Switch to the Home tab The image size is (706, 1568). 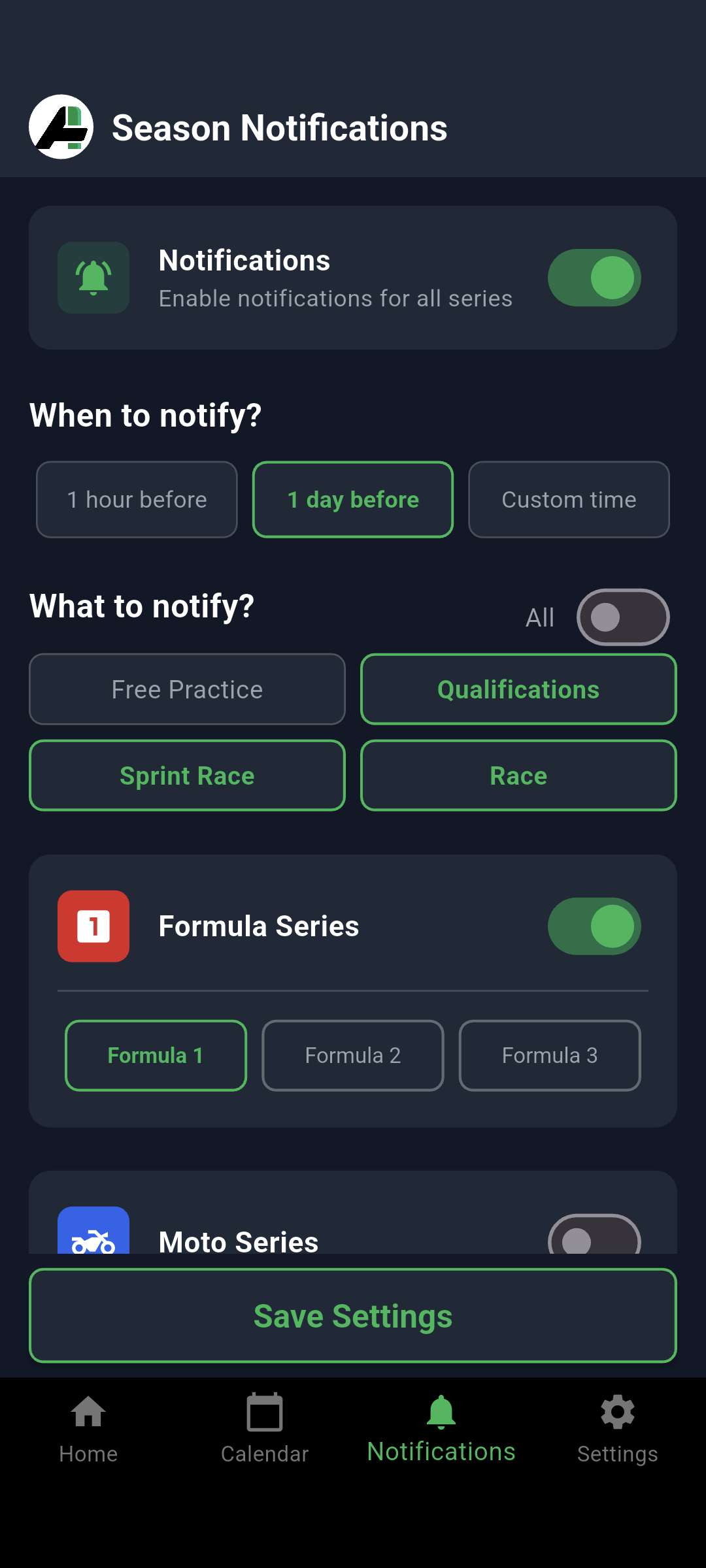(x=88, y=1431)
